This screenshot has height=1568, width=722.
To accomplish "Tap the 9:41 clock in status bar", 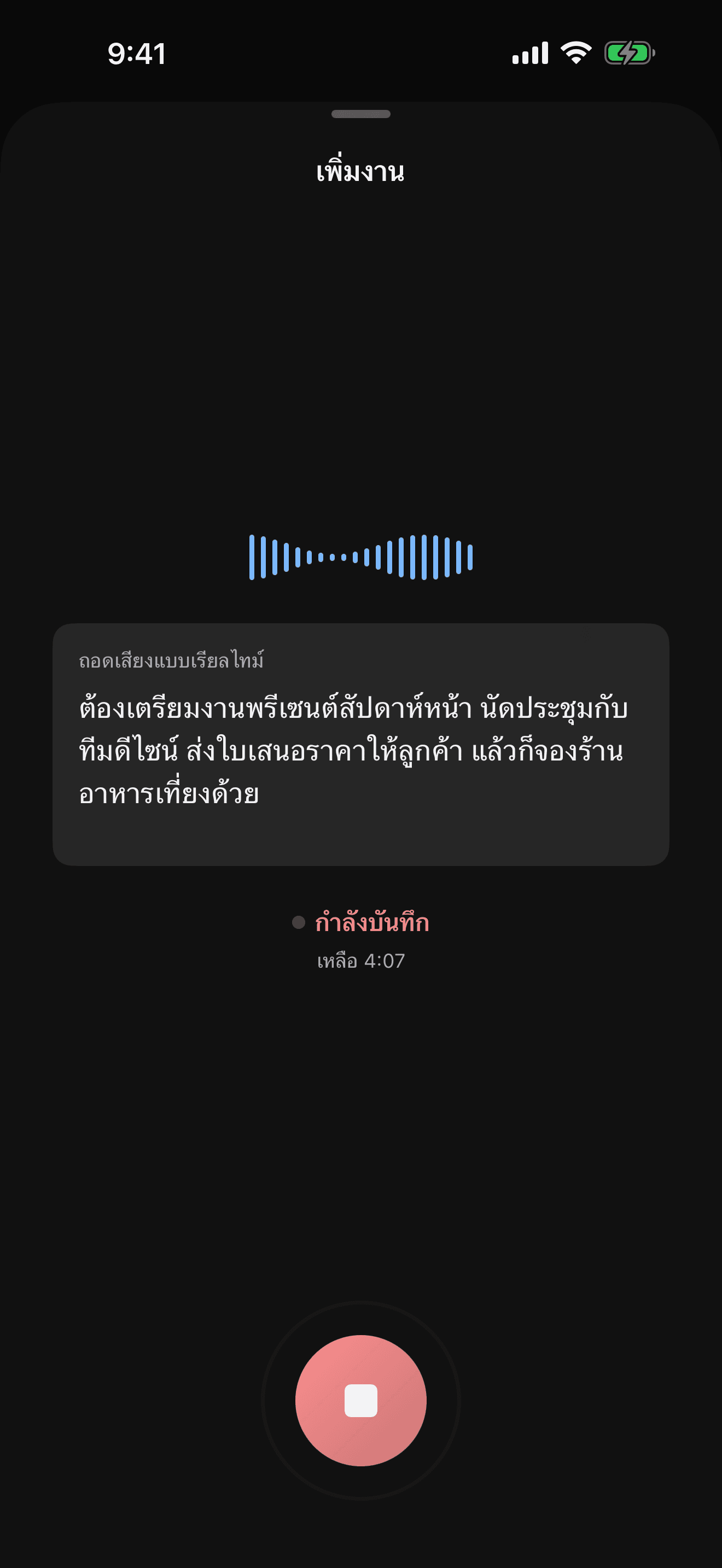I will [x=135, y=53].
